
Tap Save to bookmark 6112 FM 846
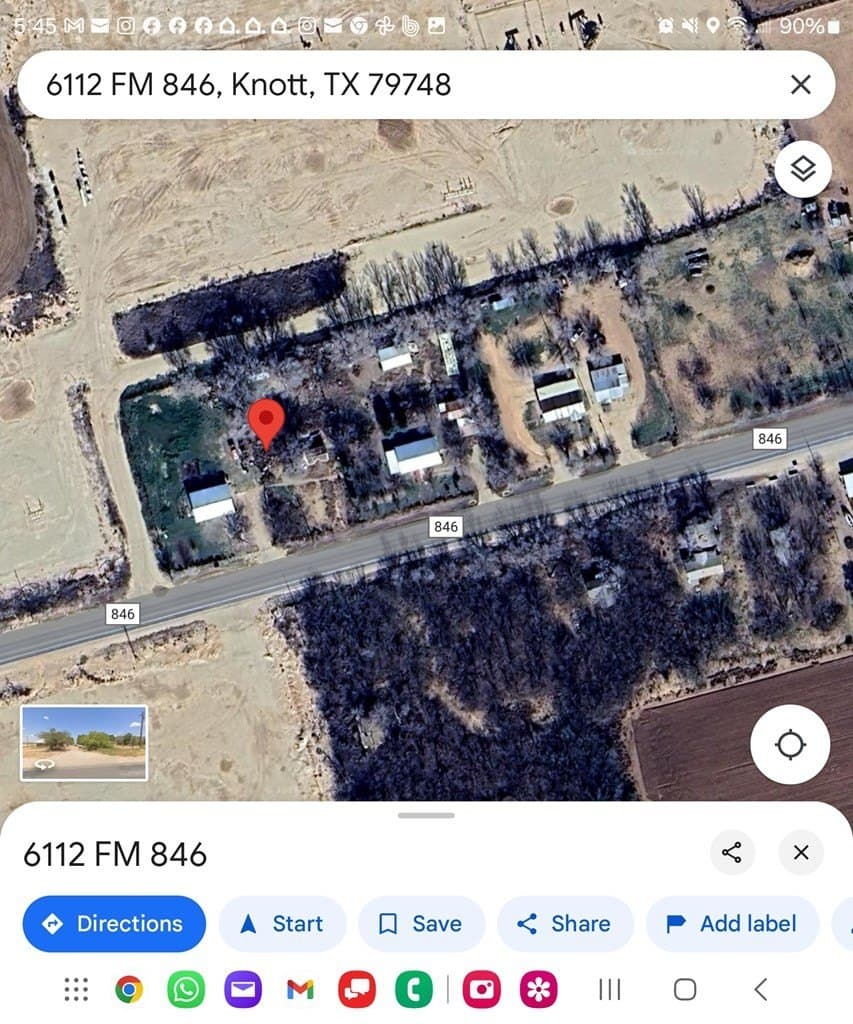tap(422, 923)
